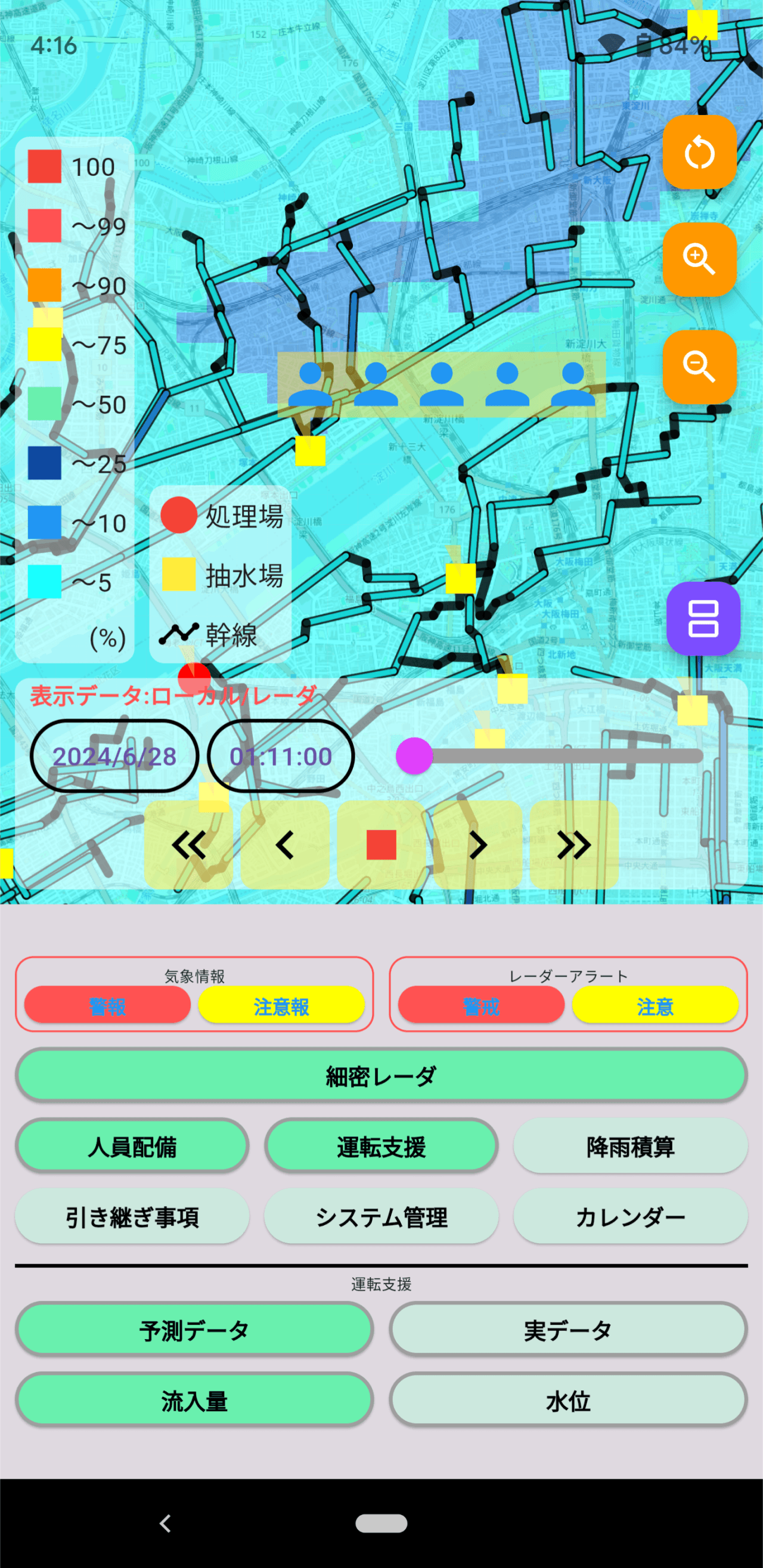Viewport: 763px width, 1568px height.
Task: Zoom in on the map
Action: click(699, 259)
